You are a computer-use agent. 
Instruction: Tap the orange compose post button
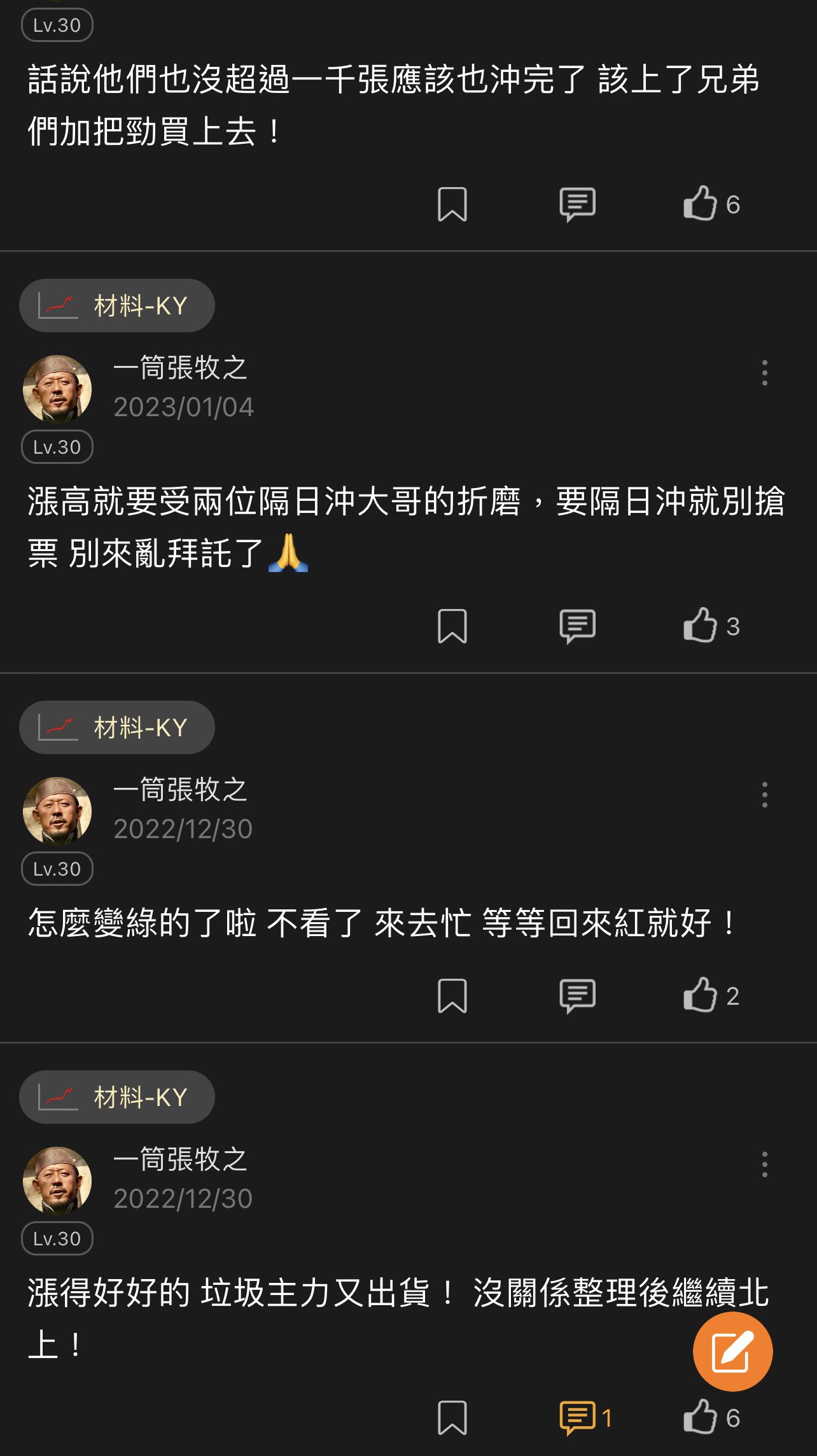coord(732,1351)
